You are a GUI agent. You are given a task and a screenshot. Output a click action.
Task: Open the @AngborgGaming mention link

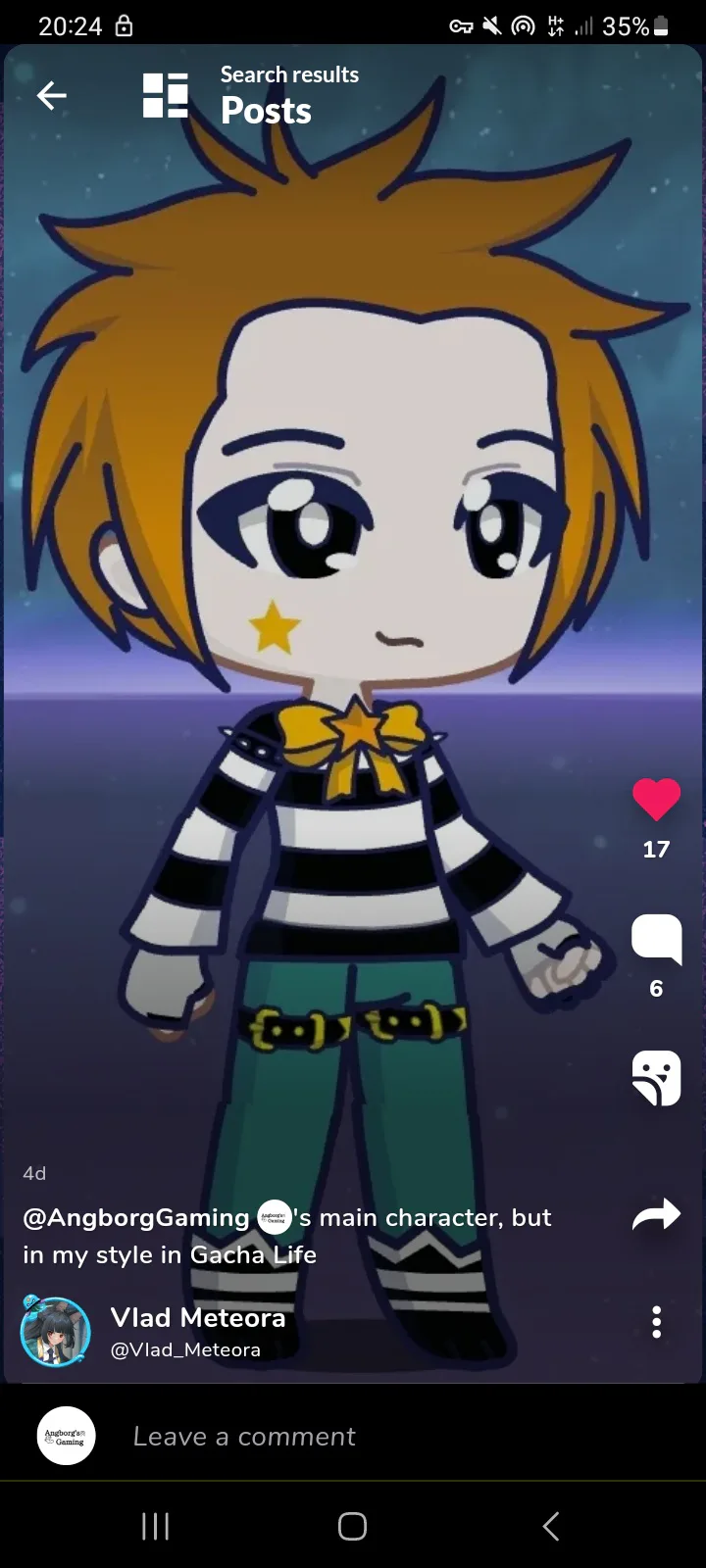[x=136, y=1217]
